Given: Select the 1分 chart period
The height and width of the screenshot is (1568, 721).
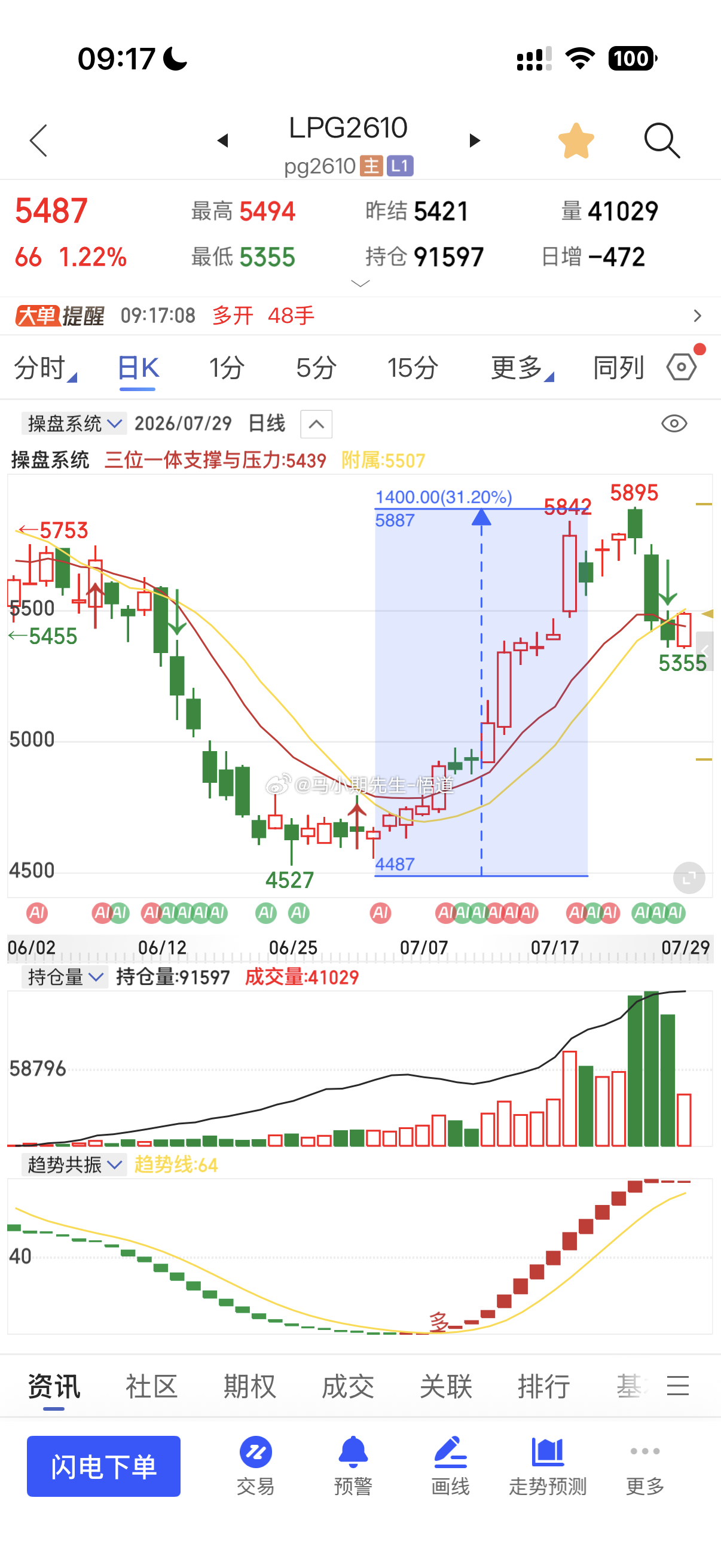Looking at the screenshot, I should click(227, 368).
